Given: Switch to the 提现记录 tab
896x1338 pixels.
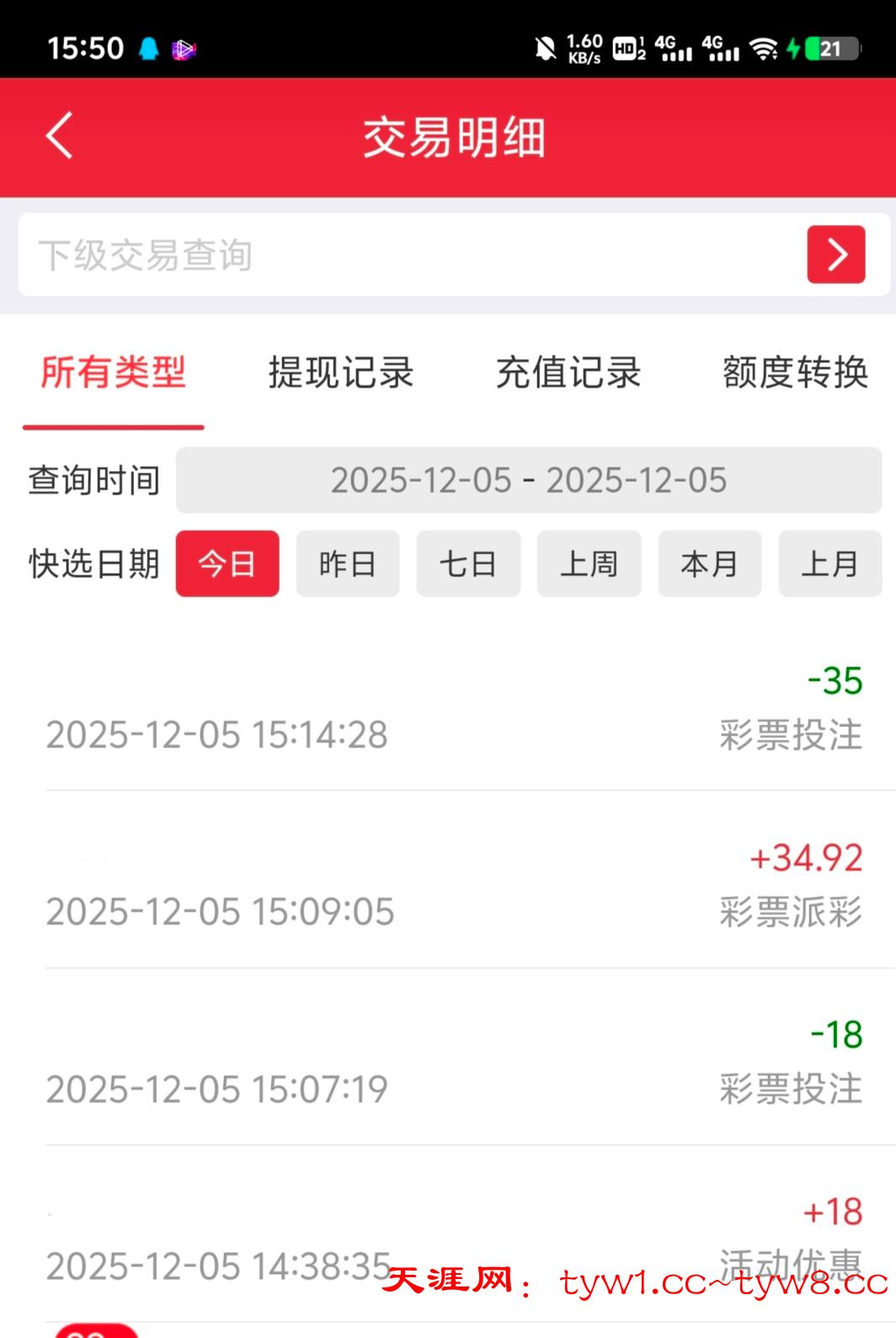Looking at the screenshot, I should 341,372.
